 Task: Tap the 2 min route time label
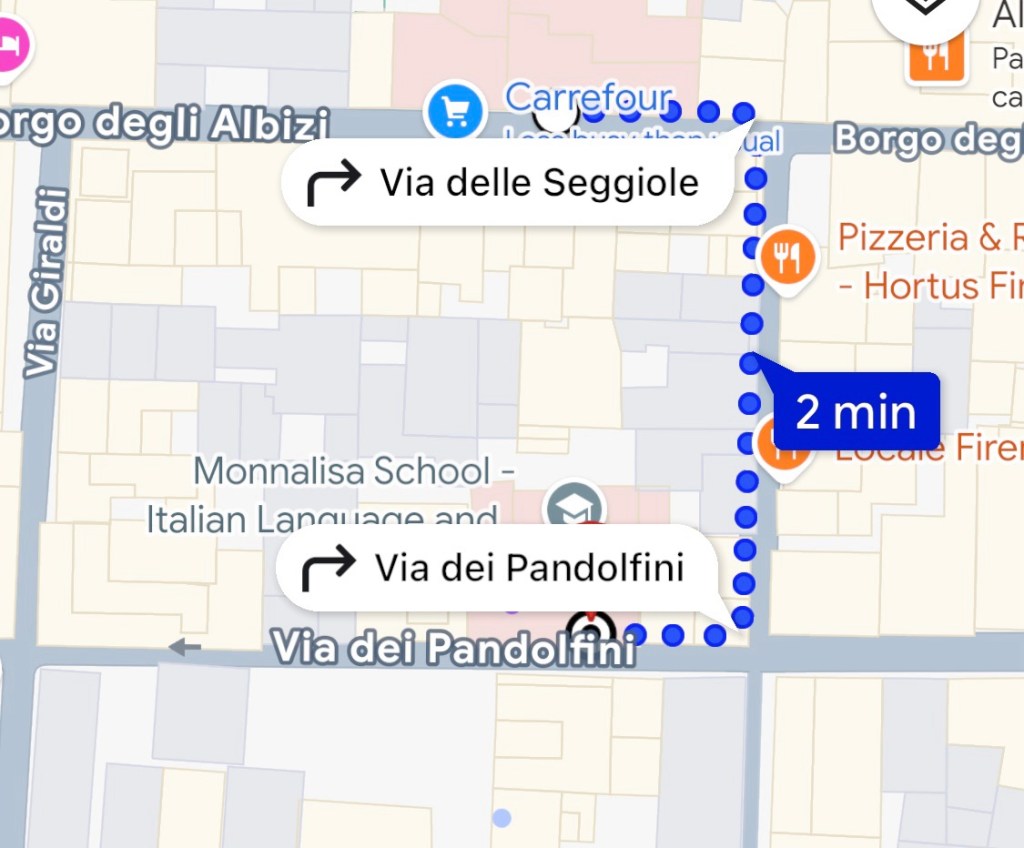point(857,412)
